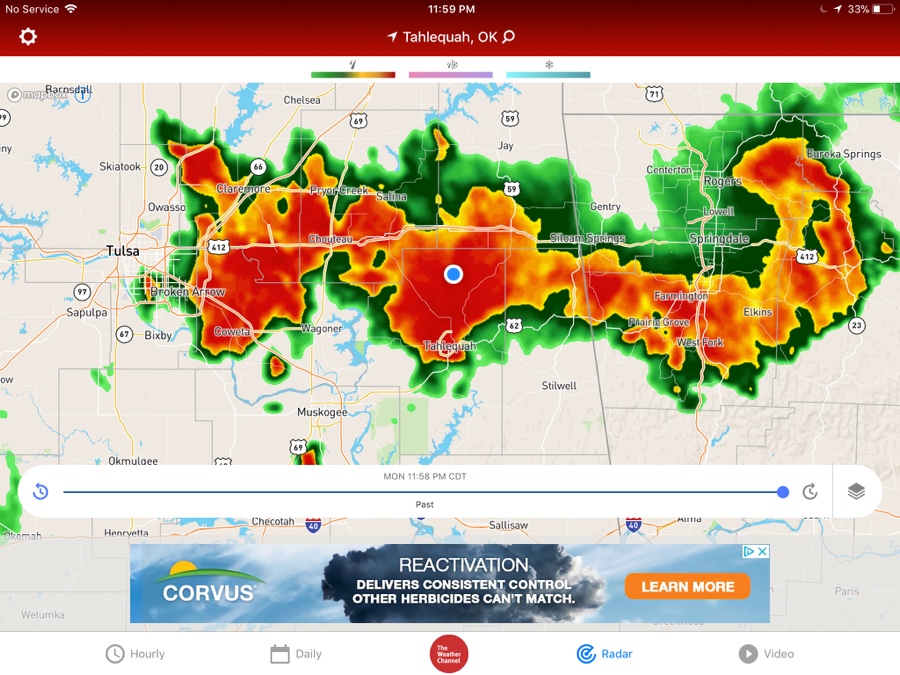Switch to the Hourly tab
Screen dimensions: 900x675
coord(135,654)
